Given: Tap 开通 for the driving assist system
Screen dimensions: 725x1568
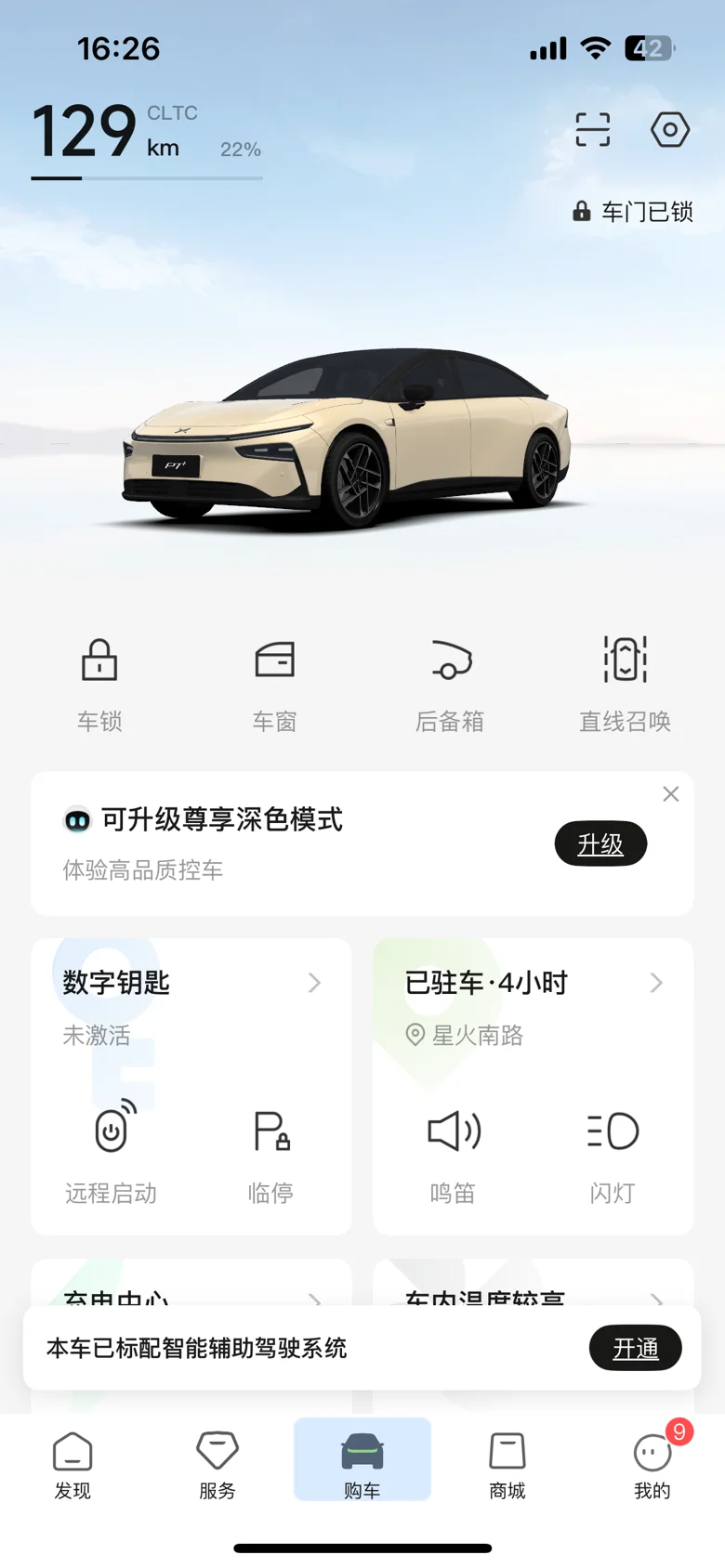Looking at the screenshot, I should click(x=635, y=1348).
